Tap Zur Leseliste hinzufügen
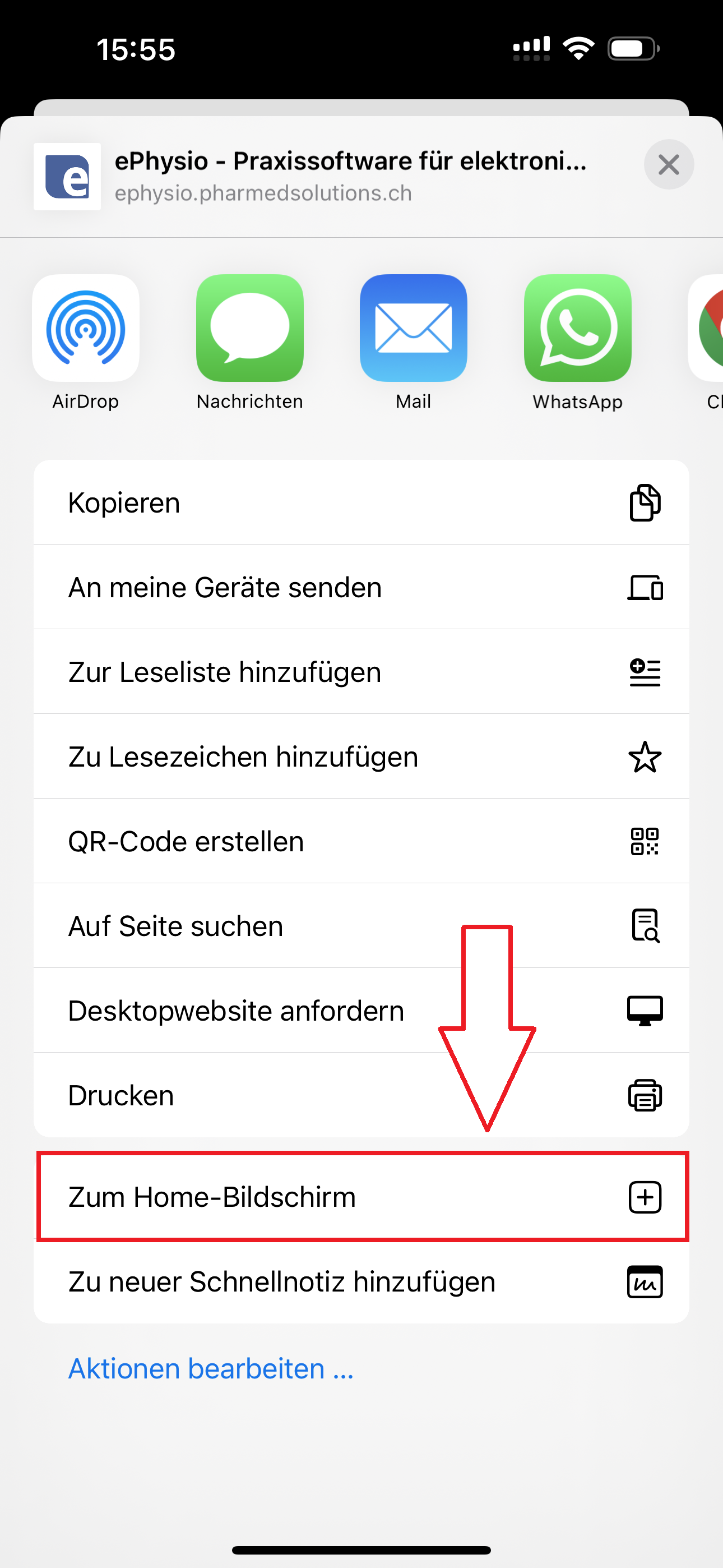723x1568 pixels. 361,672
